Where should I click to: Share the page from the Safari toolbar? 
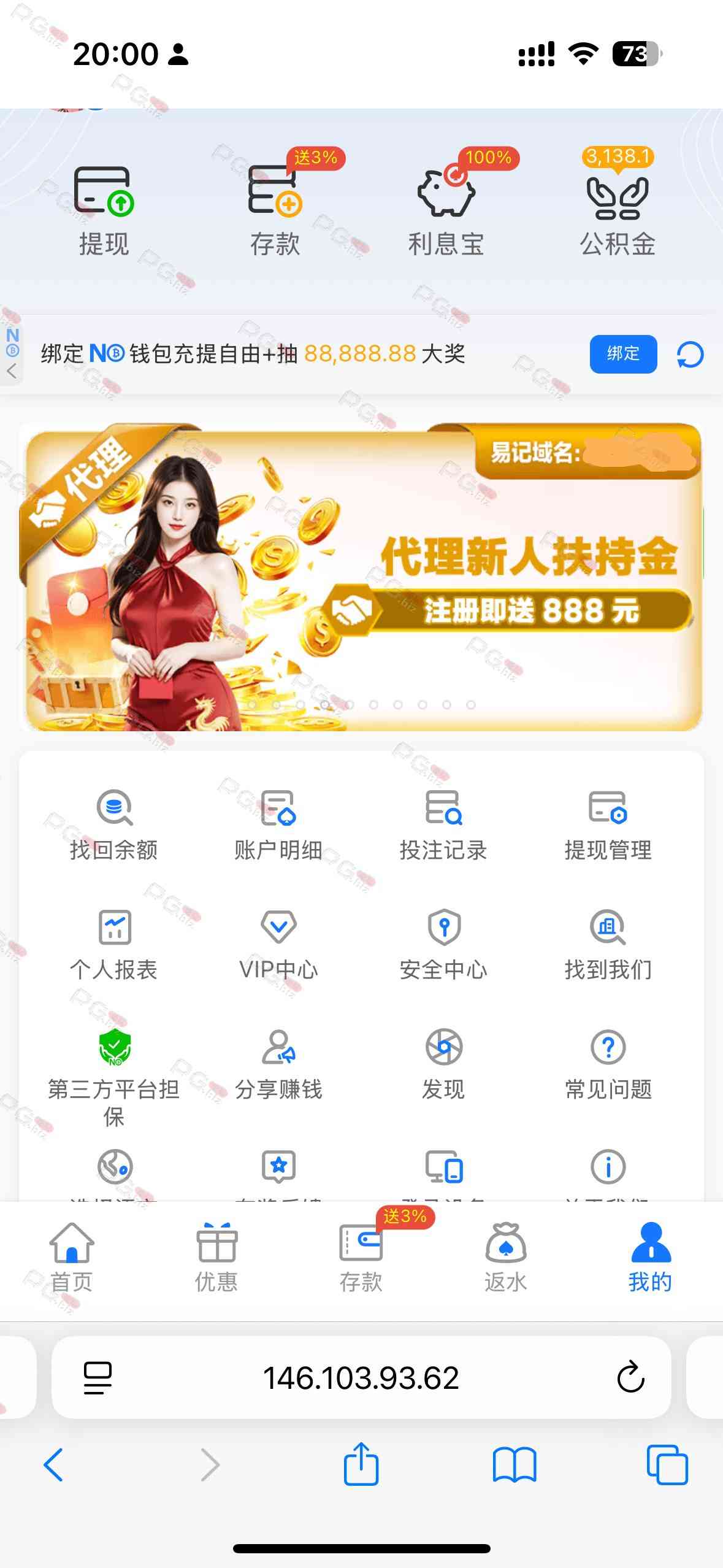(x=361, y=1464)
